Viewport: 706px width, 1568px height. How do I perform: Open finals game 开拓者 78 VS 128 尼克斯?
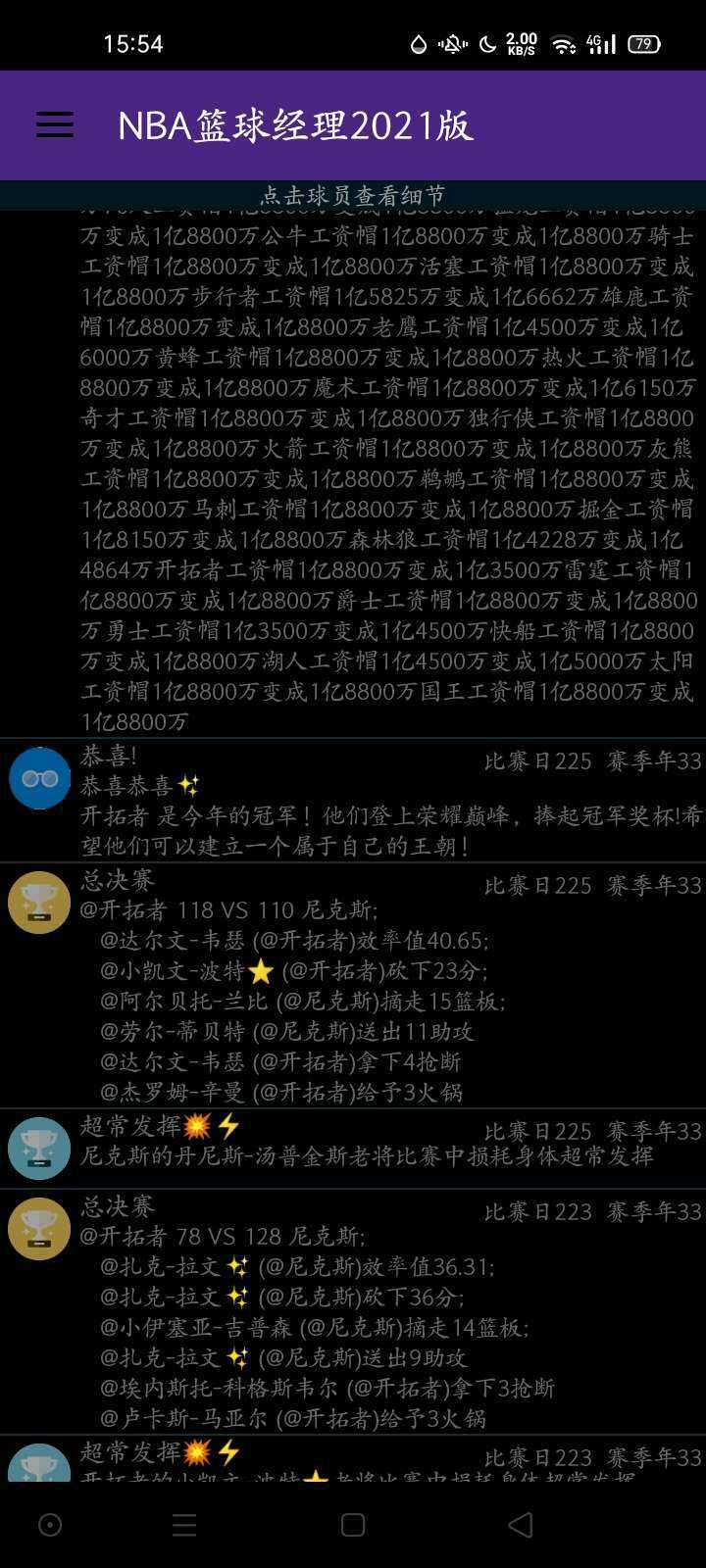pyautogui.click(x=223, y=1237)
